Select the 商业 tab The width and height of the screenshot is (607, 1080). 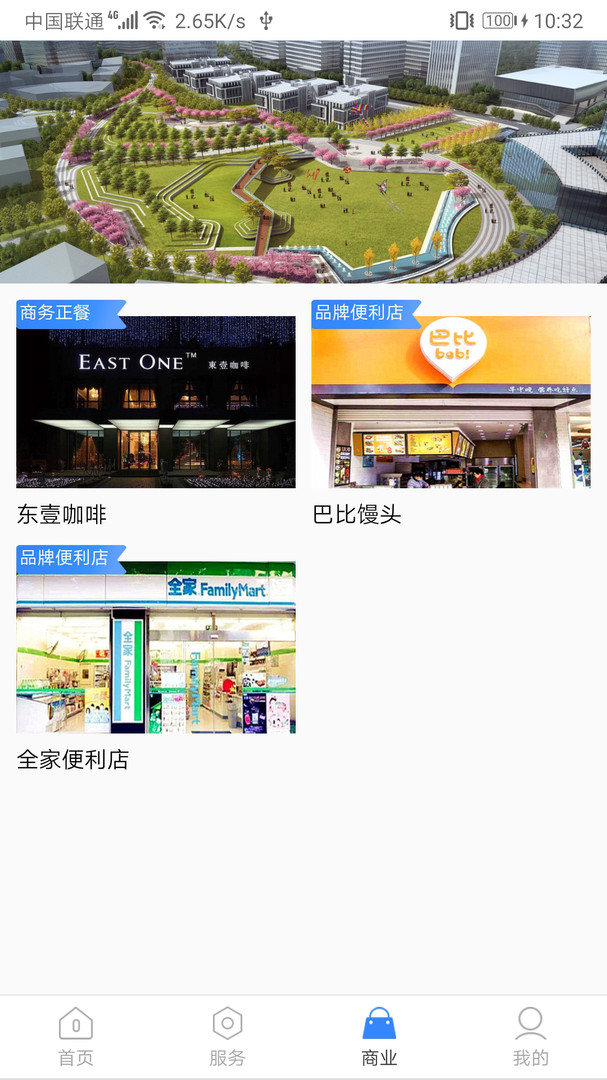(x=379, y=1037)
